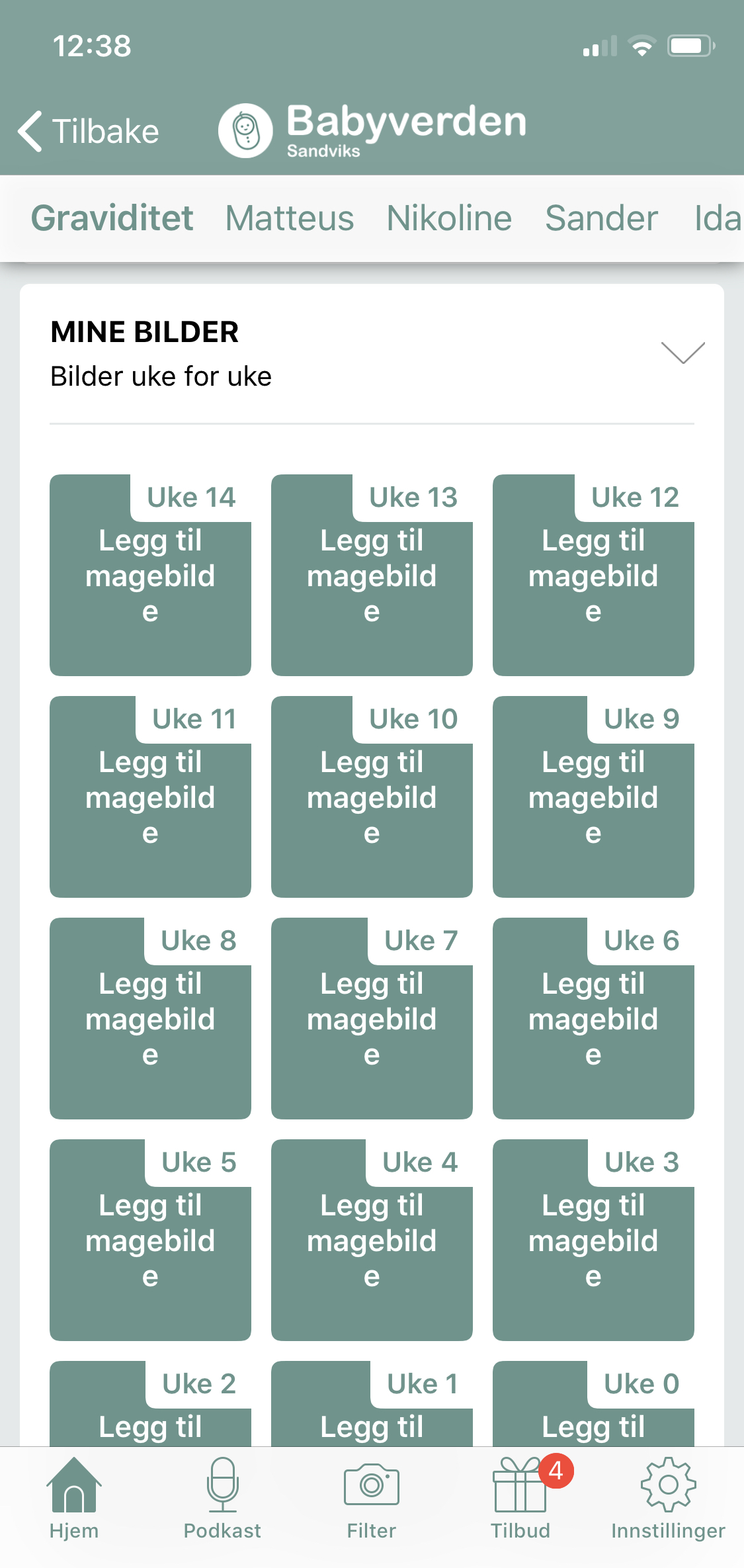Go to the Hjem tab
Viewport: 744px width, 1568px height.
[x=74, y=1499]
